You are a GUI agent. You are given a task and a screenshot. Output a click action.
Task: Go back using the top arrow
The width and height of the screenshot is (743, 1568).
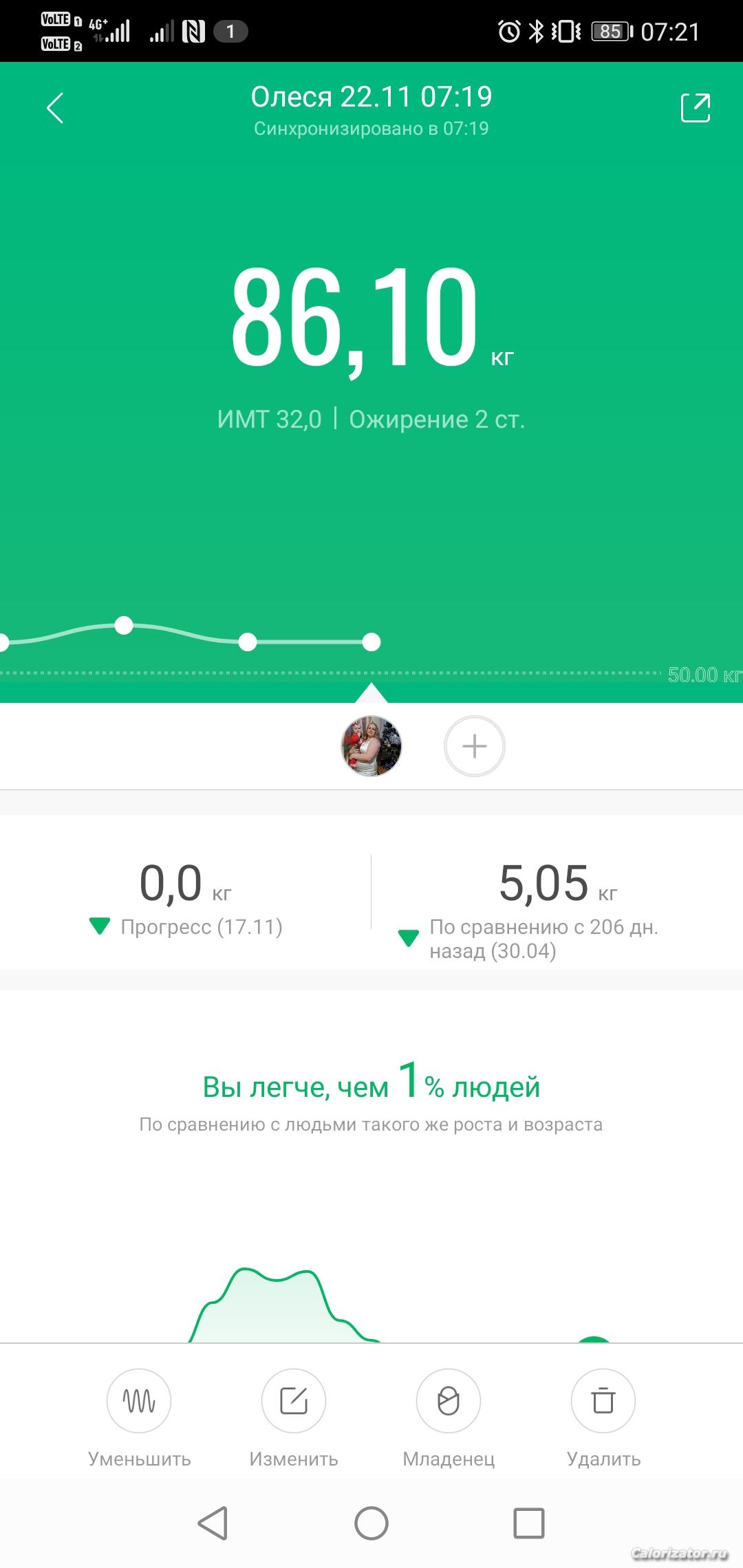(x=55, y=109)
